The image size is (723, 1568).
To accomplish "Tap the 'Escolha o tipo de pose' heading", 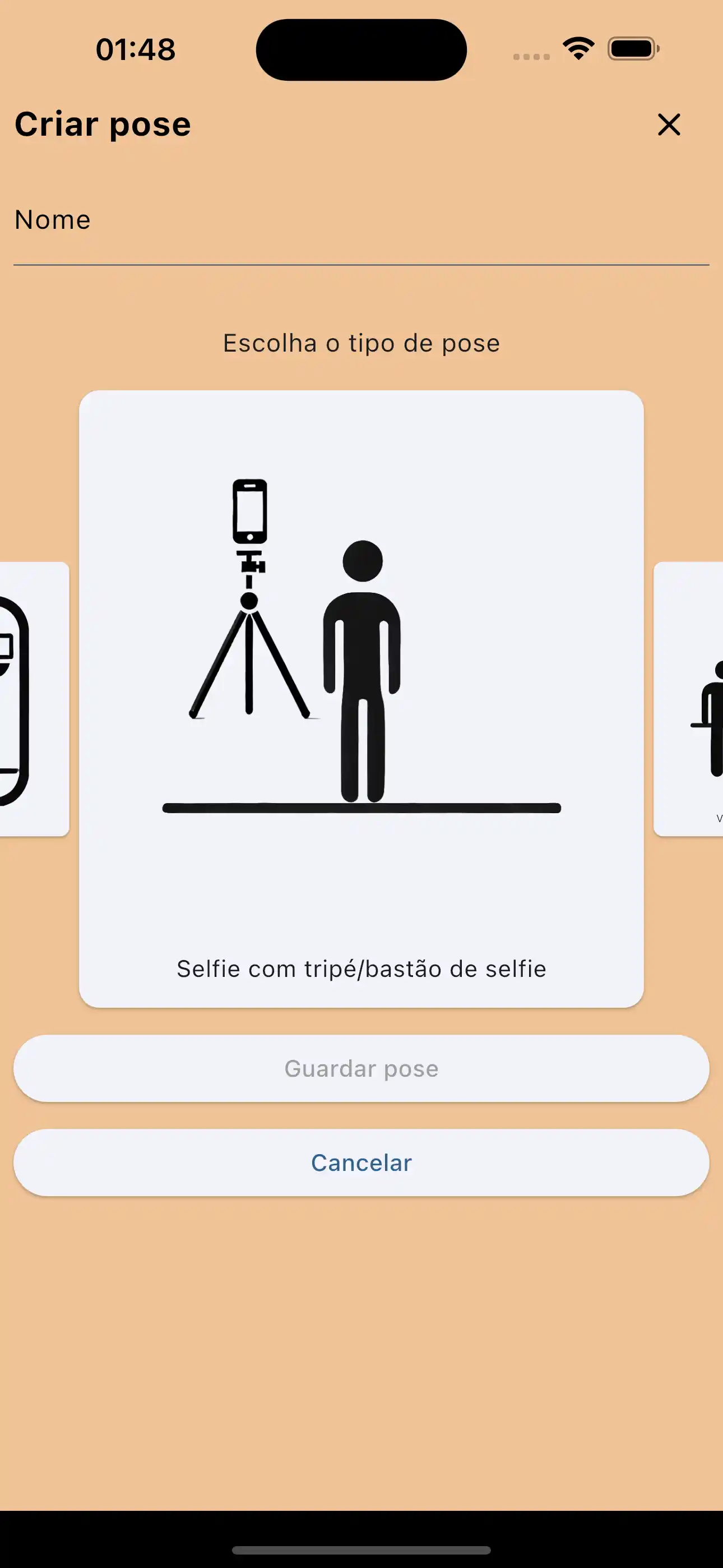I will [361, 342].
